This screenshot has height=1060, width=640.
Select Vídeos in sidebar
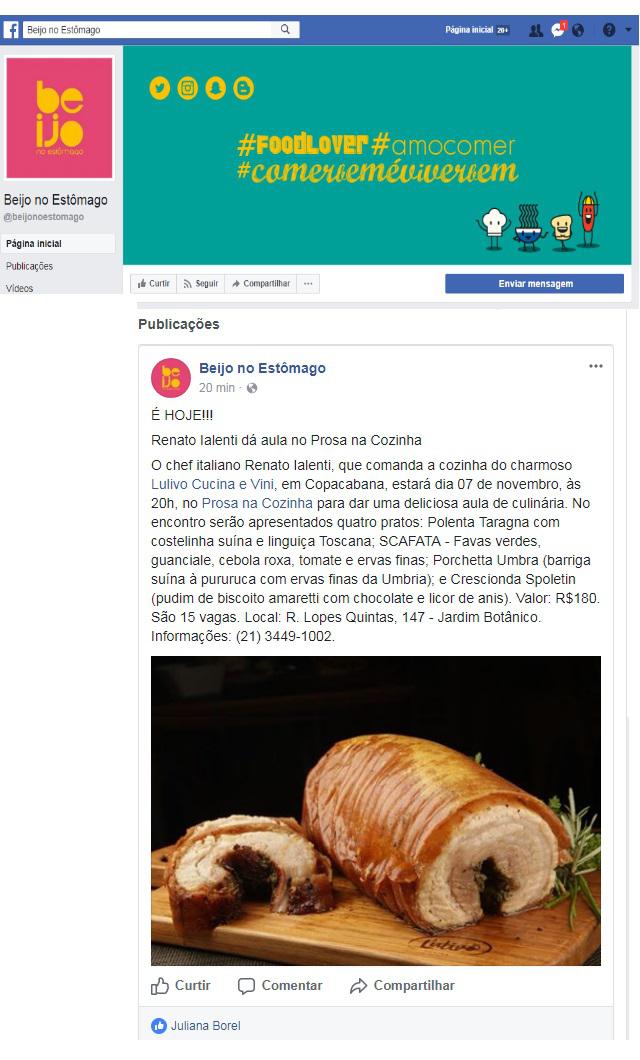click(x=20, y=288)
